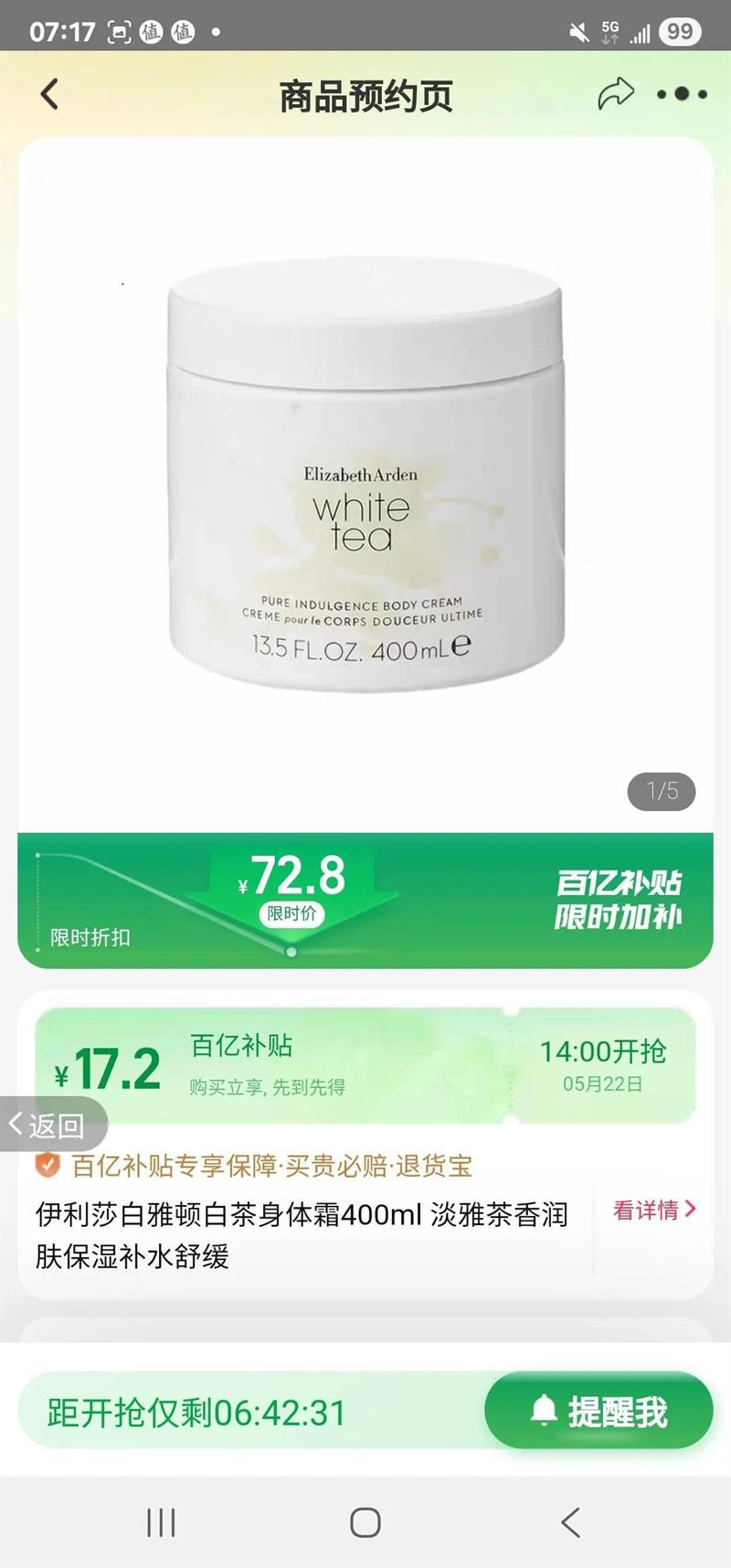The height and width of the screenshot is (1568, 731).
Task: Open the three-dot overflow menu
Action: tap(682, 94)
